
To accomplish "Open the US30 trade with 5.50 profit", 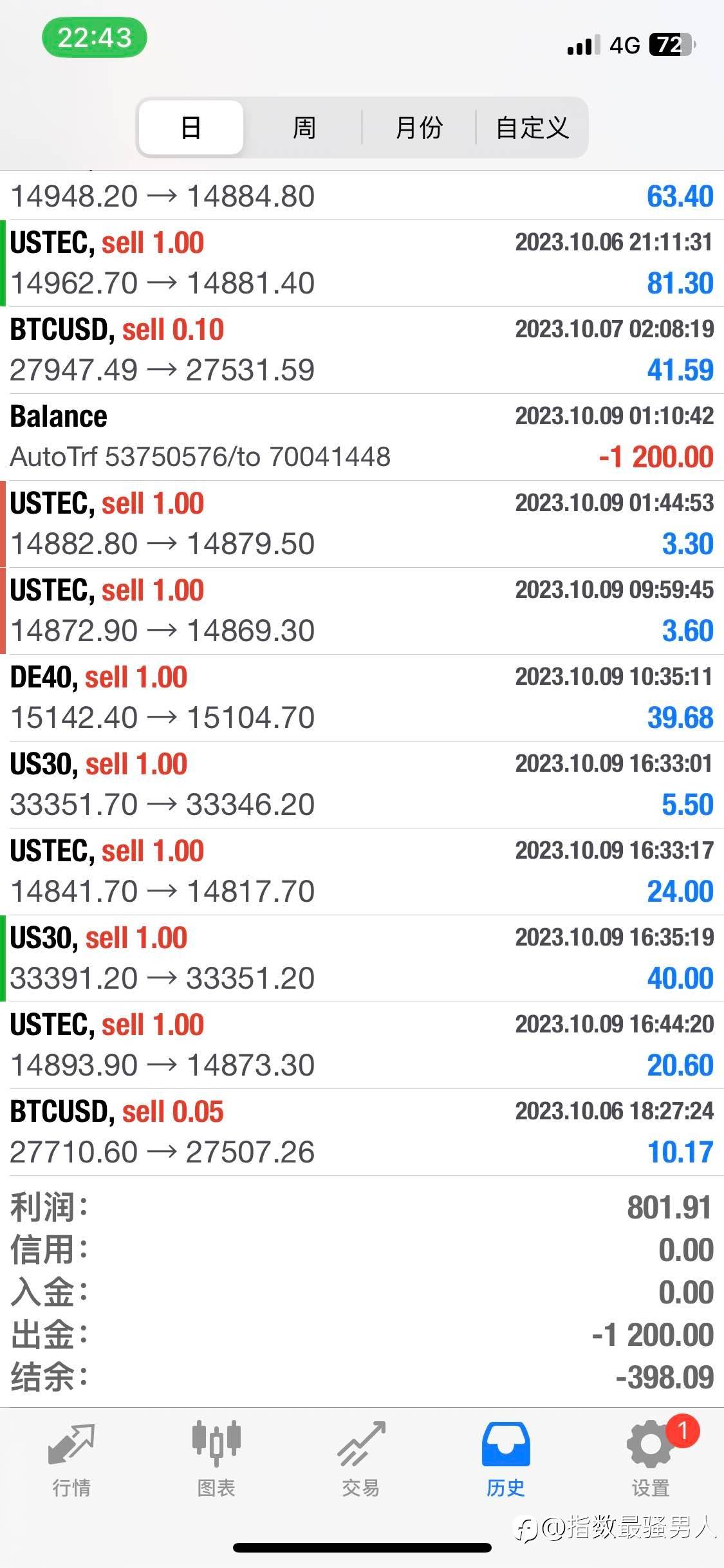I will [x=362, y=785].
